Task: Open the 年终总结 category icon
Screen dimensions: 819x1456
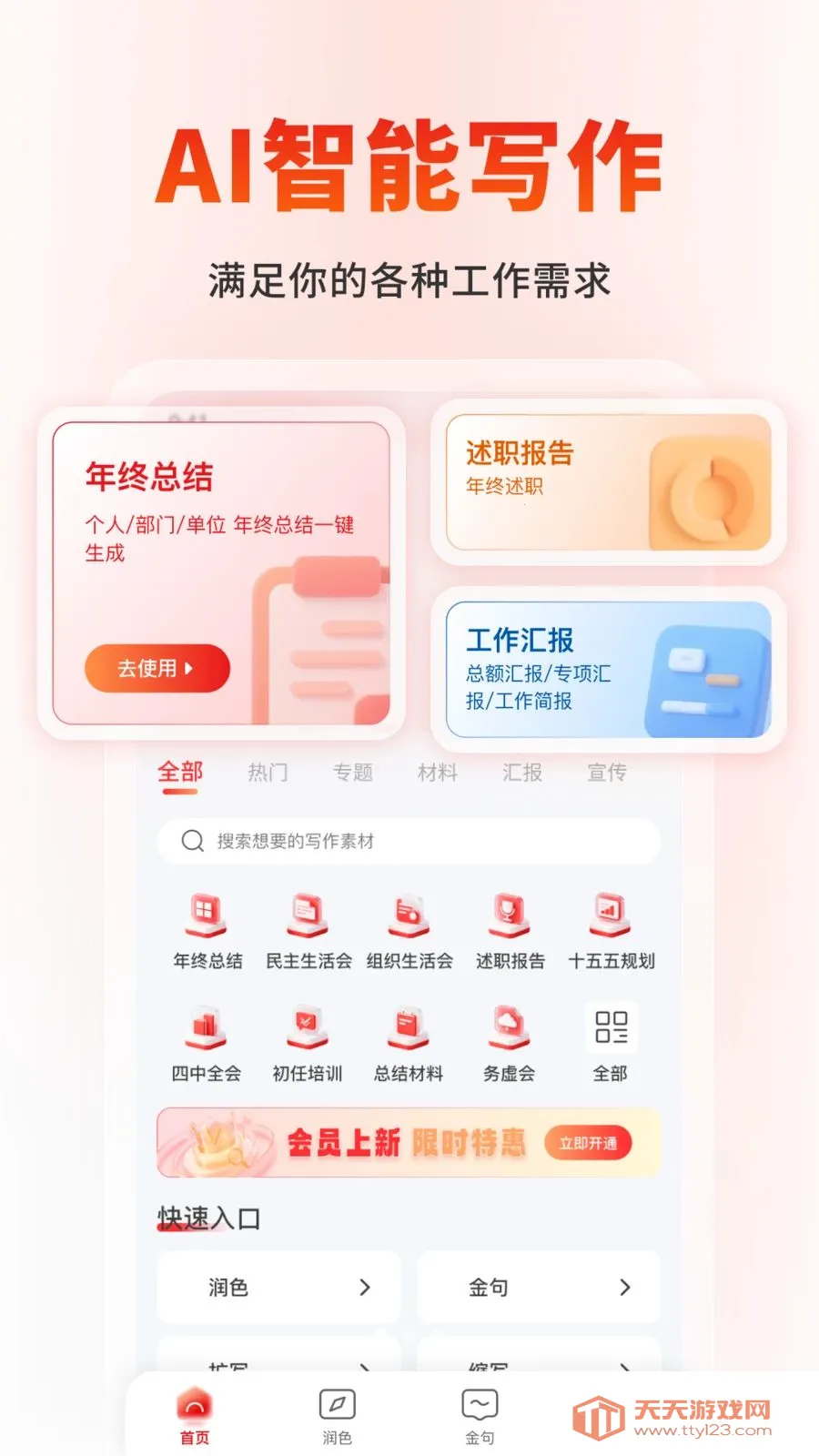Action: tap(205, 919)
